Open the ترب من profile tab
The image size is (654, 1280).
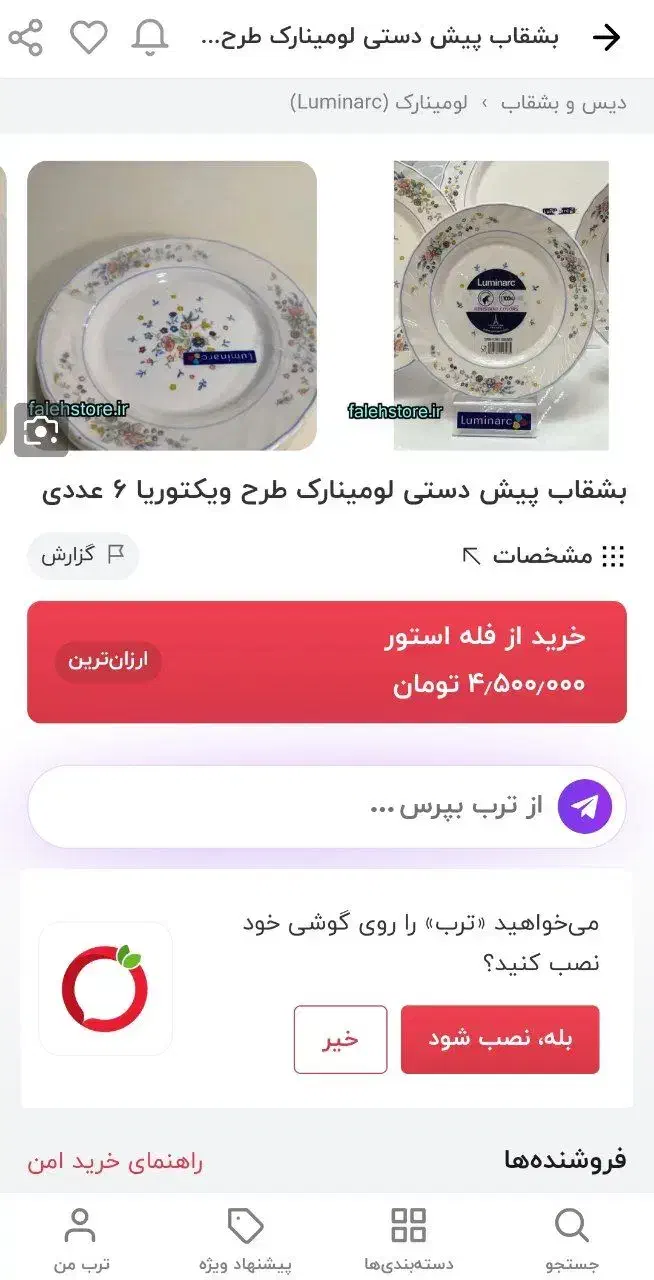pos(81,1240)
